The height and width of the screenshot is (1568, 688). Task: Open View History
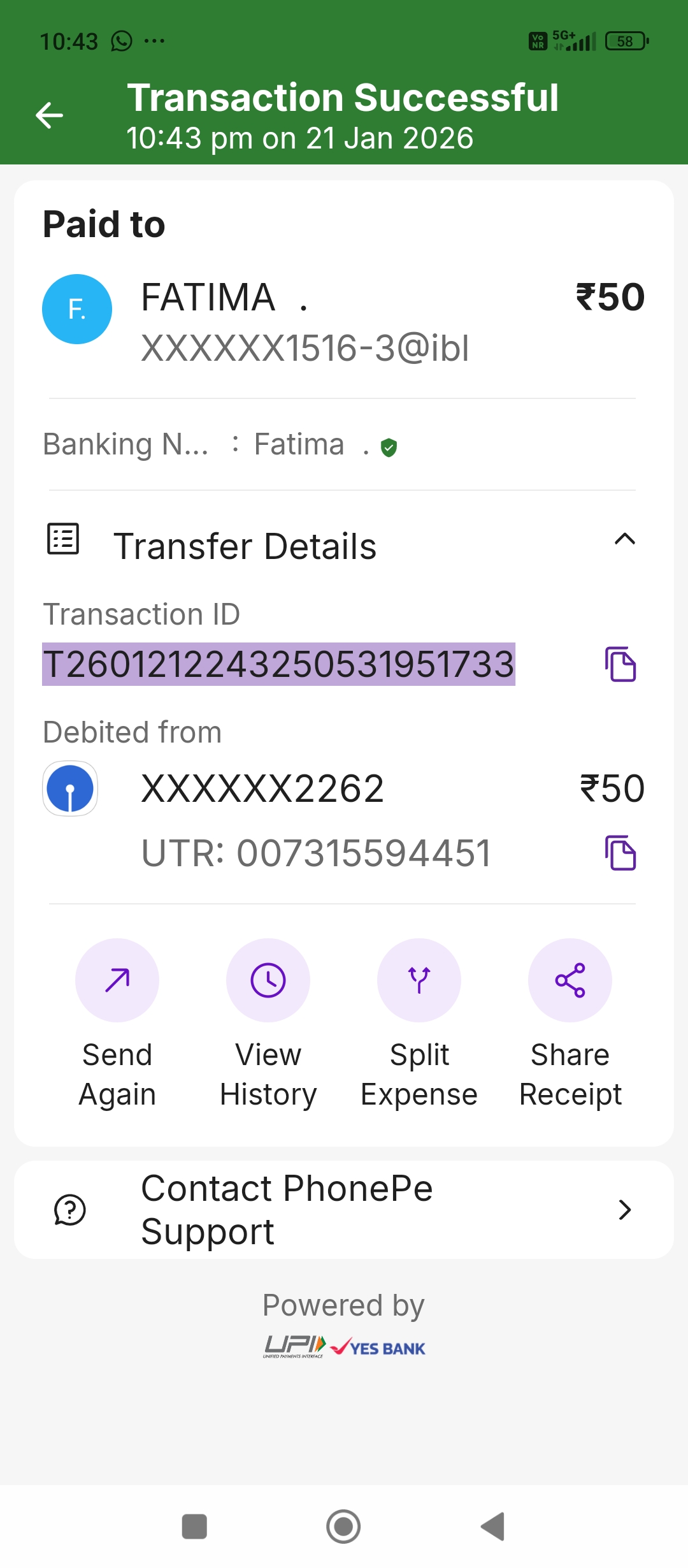(x=268, y=980)
